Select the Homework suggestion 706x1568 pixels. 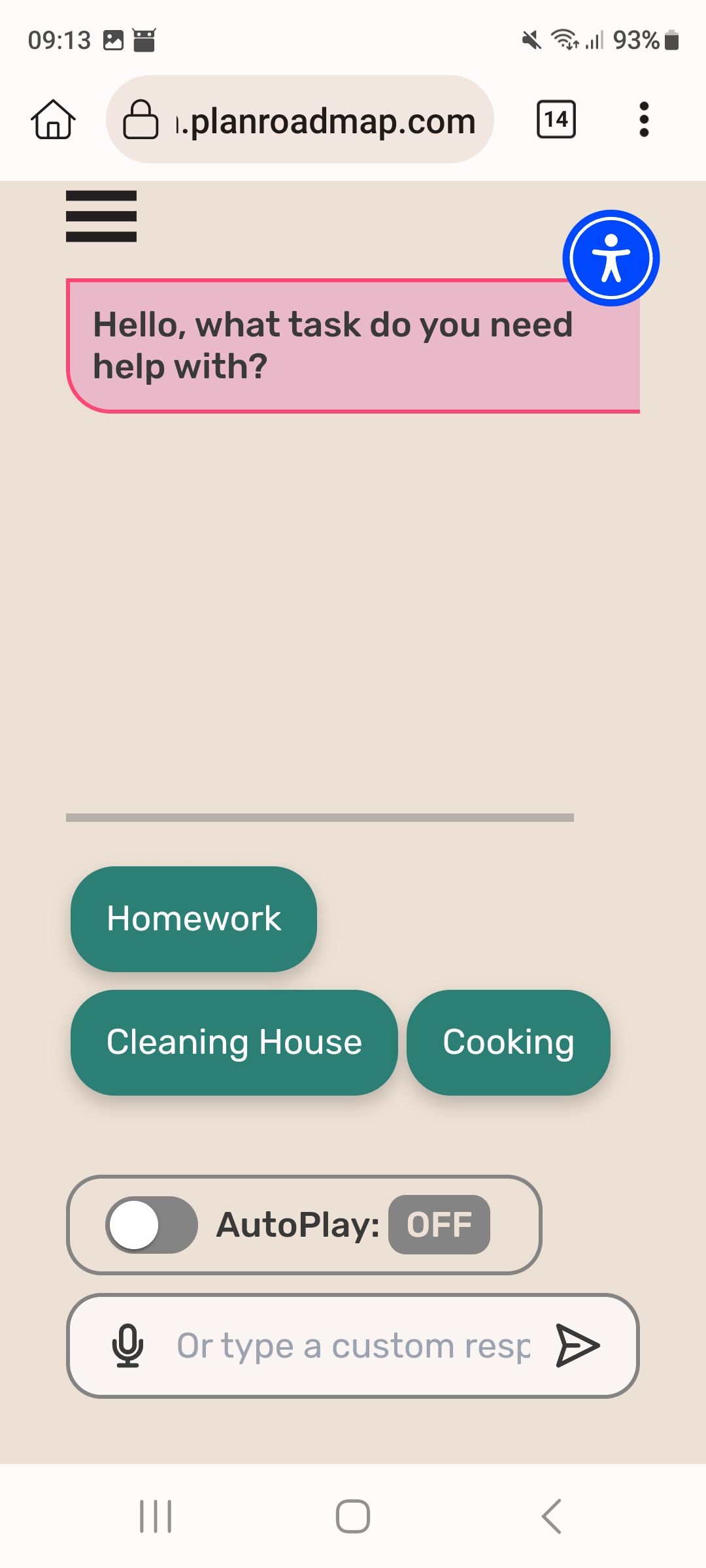pos(193,919)
